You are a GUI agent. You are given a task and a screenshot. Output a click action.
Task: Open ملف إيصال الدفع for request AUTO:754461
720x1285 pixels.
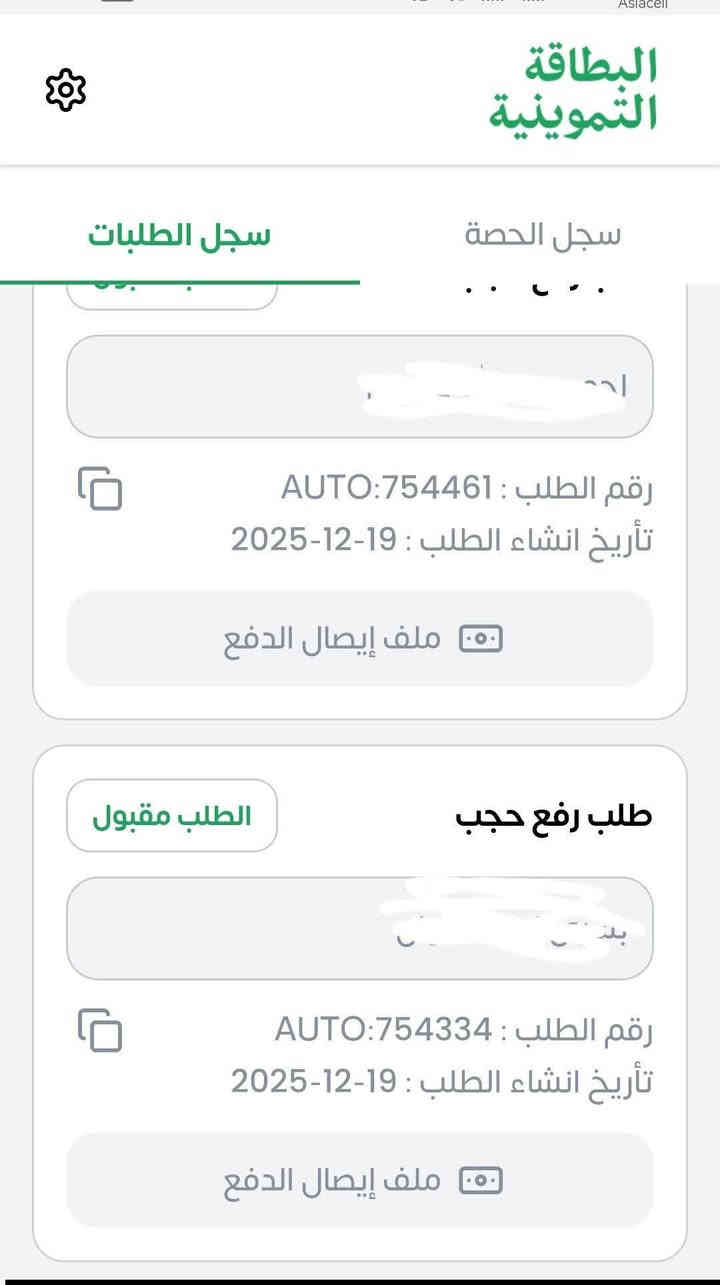[360, 638]
